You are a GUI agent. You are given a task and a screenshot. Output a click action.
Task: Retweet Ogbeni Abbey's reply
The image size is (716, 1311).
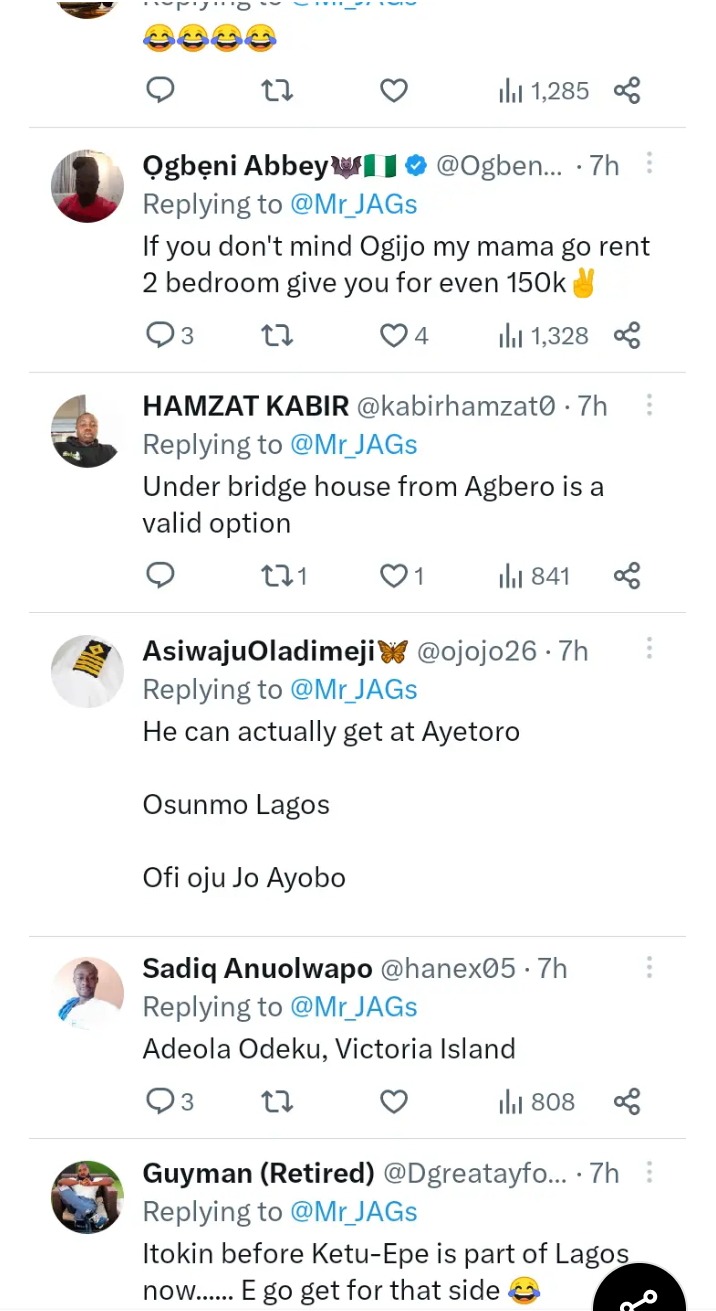(x=277, y=335)
